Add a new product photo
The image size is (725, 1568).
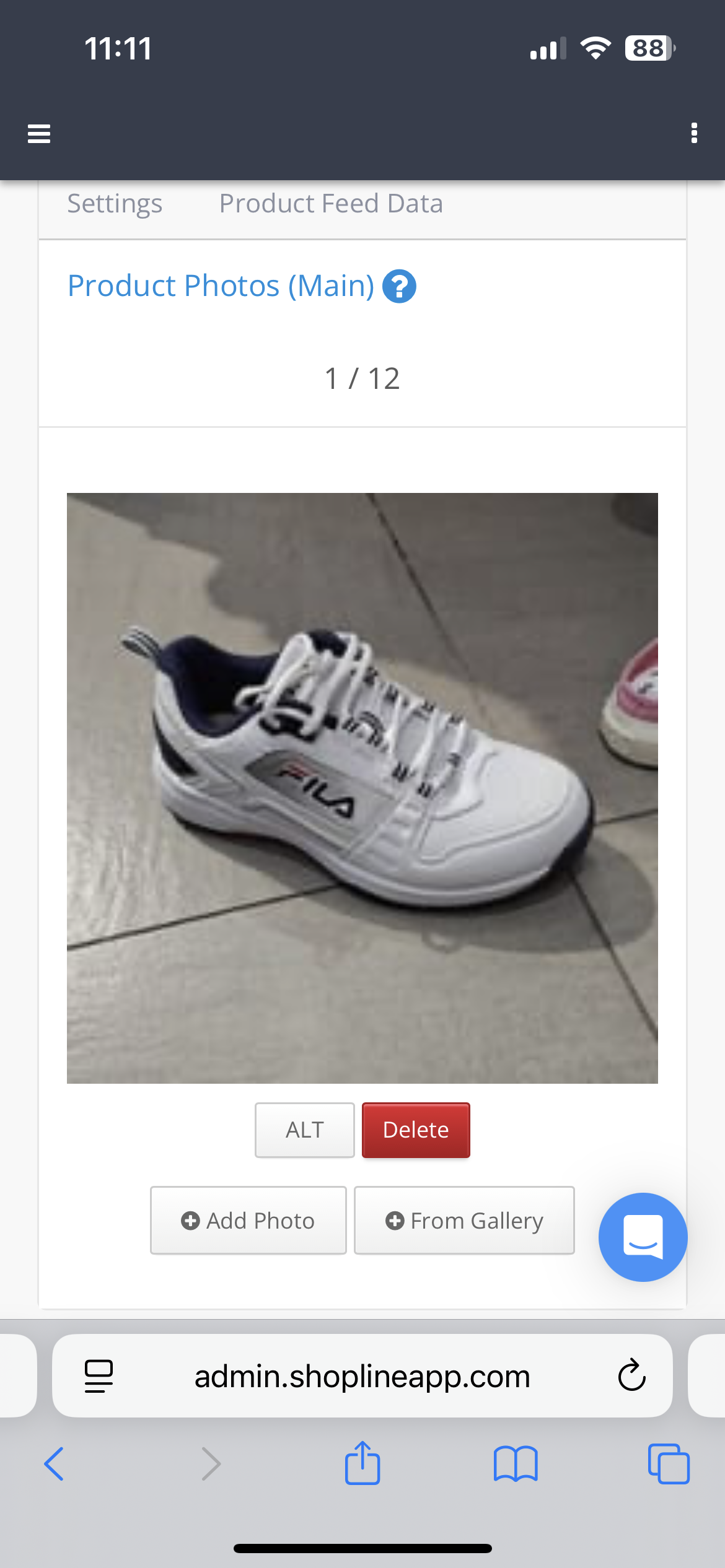248,1220
